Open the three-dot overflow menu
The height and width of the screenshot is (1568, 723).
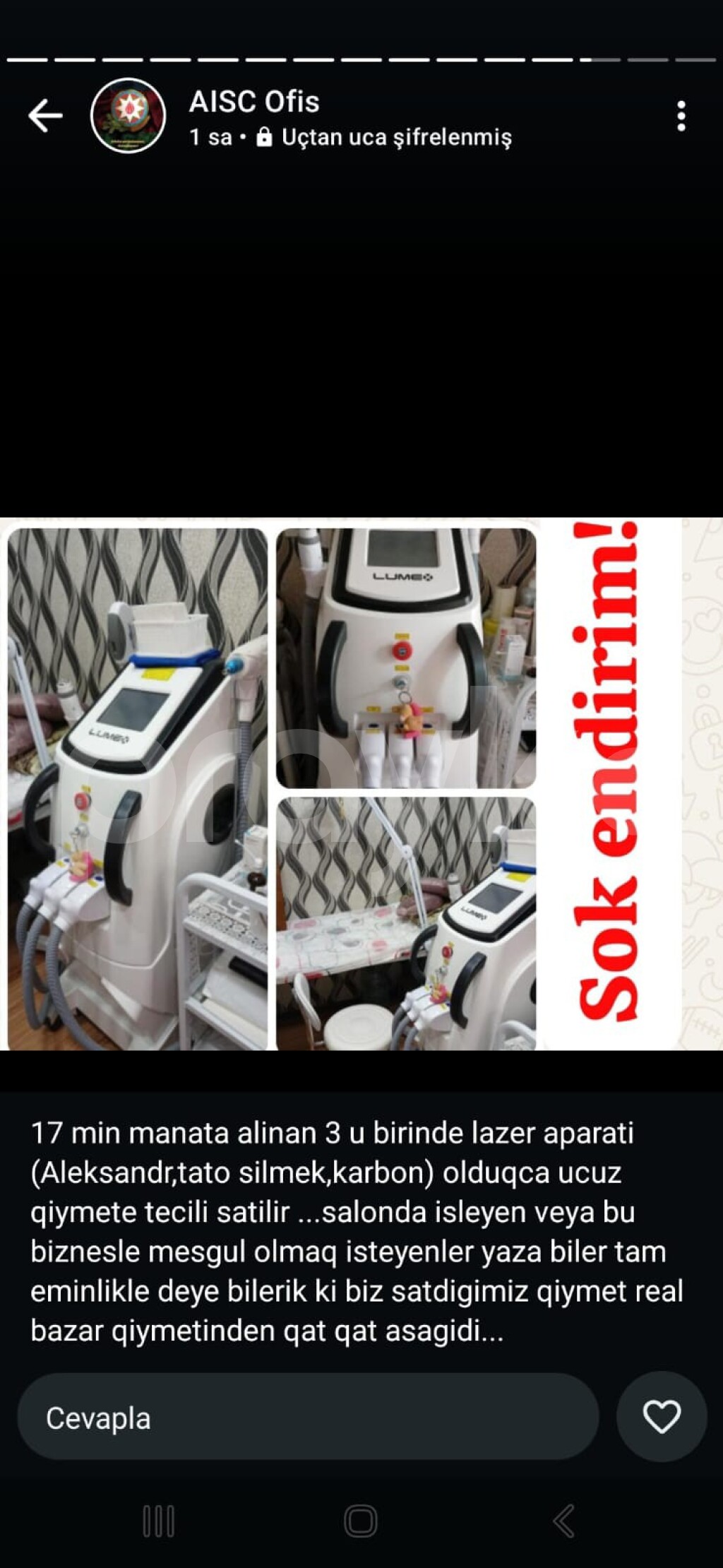(x=681, y=116)
